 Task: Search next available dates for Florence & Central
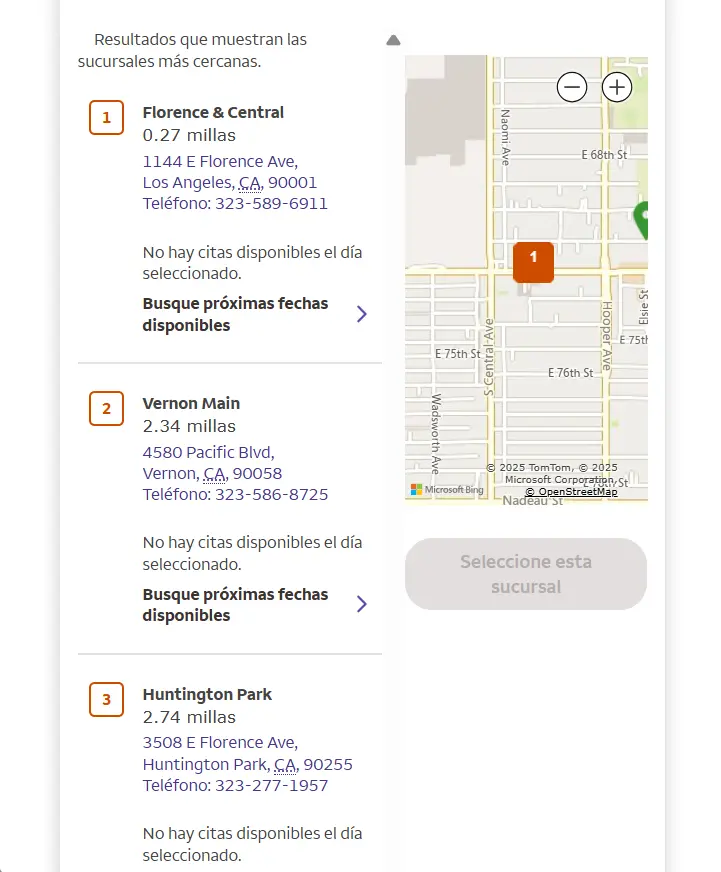point(255,314)
